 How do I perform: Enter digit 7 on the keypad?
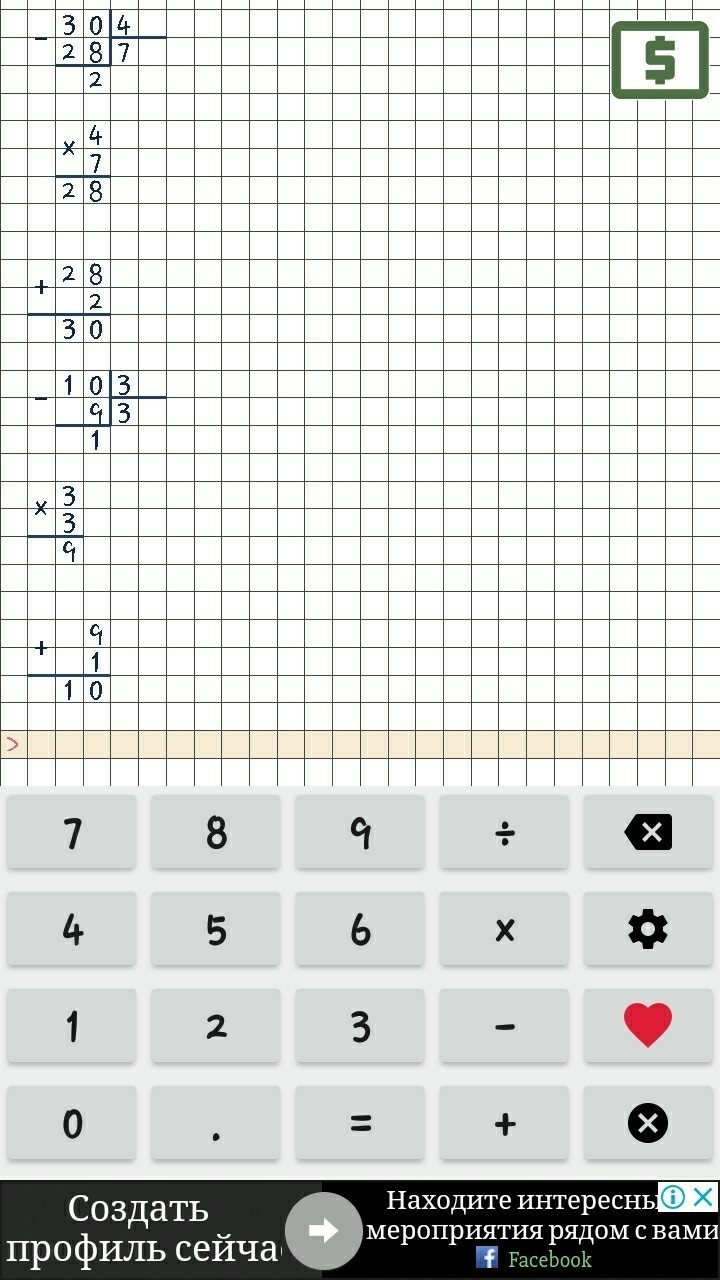72,832
